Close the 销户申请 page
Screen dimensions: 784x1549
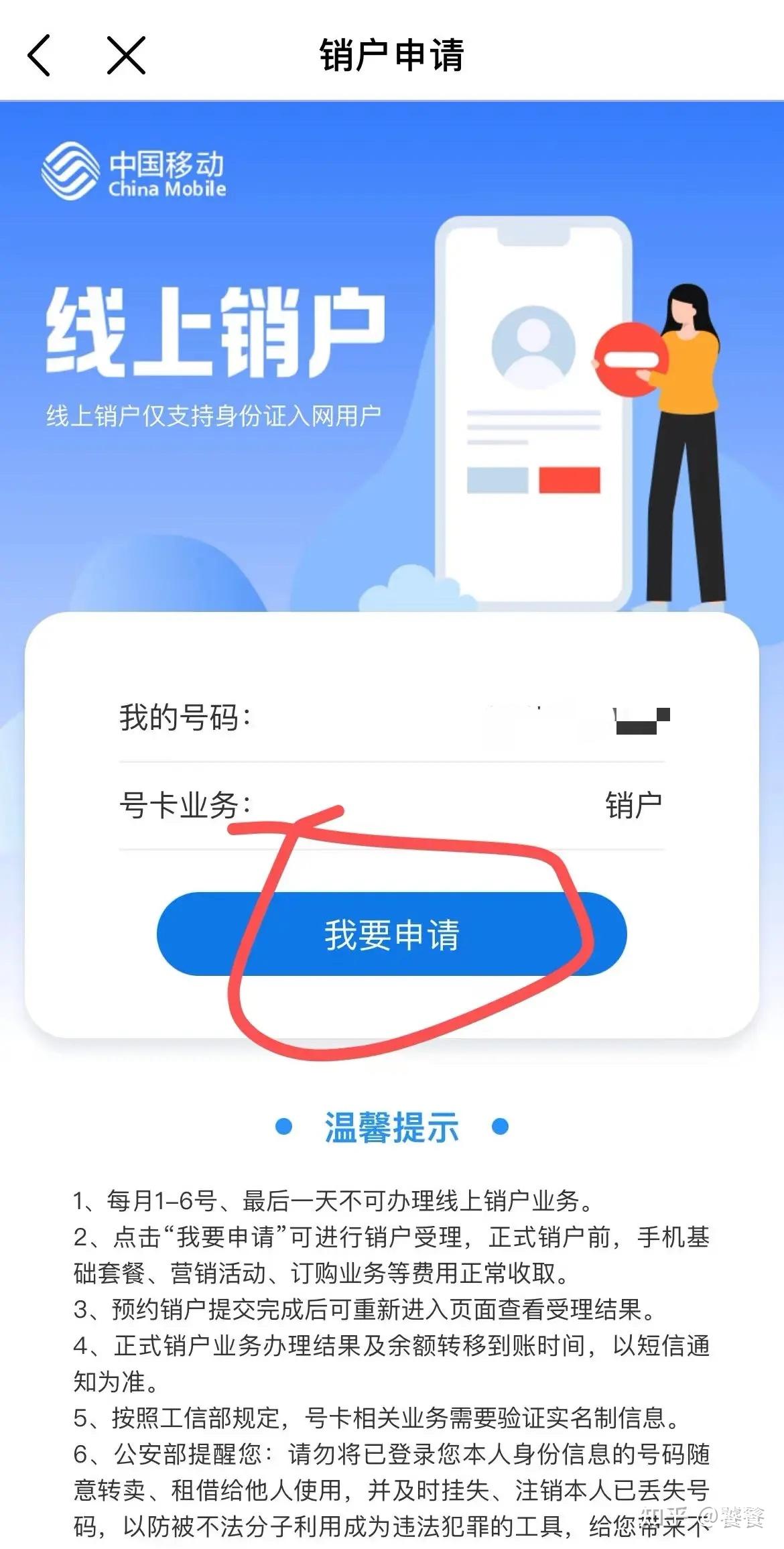click(126, 56)
